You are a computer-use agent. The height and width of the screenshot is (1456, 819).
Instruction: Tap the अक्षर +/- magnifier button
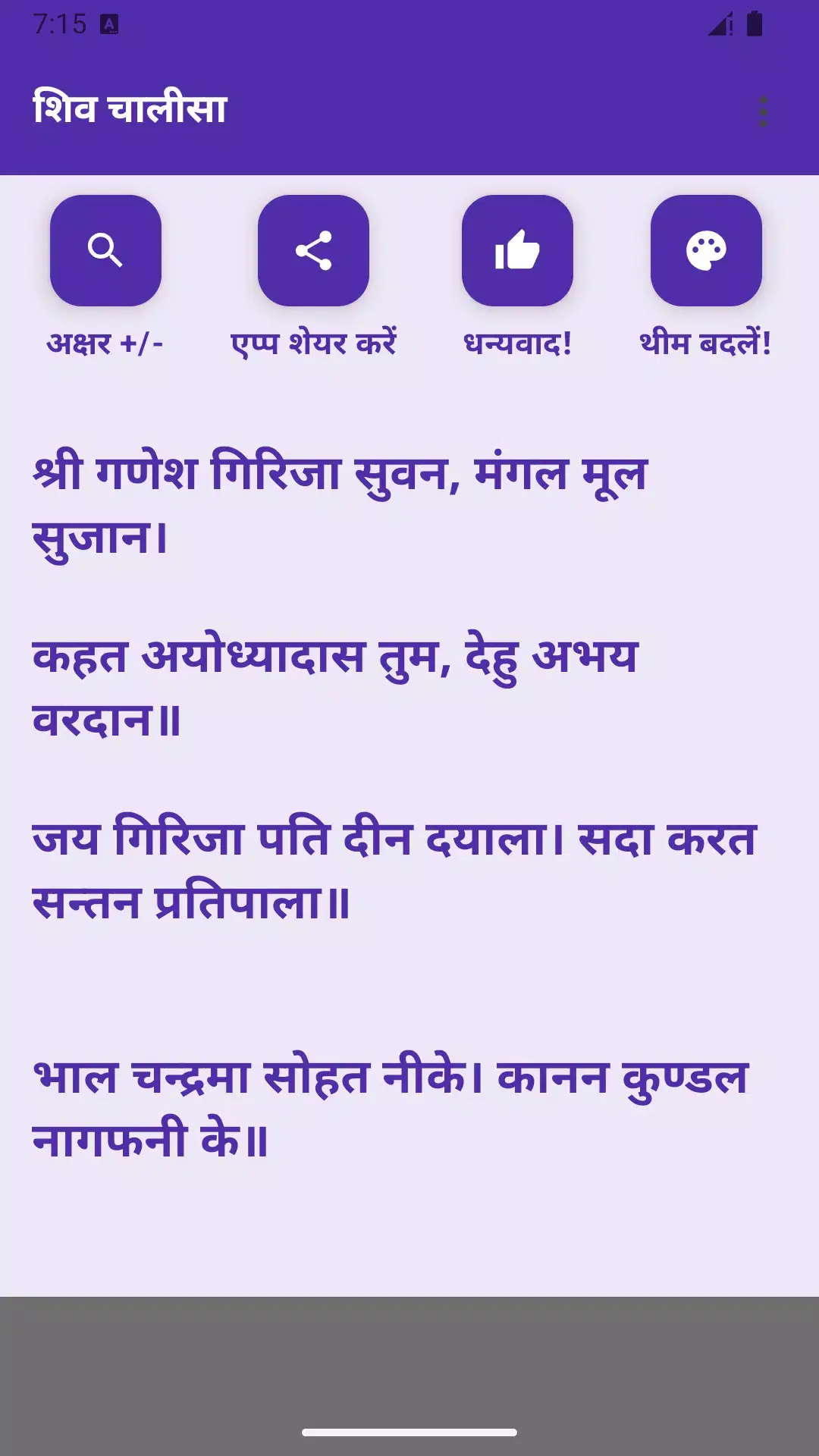pyautogui.click(x=105, y=250)
